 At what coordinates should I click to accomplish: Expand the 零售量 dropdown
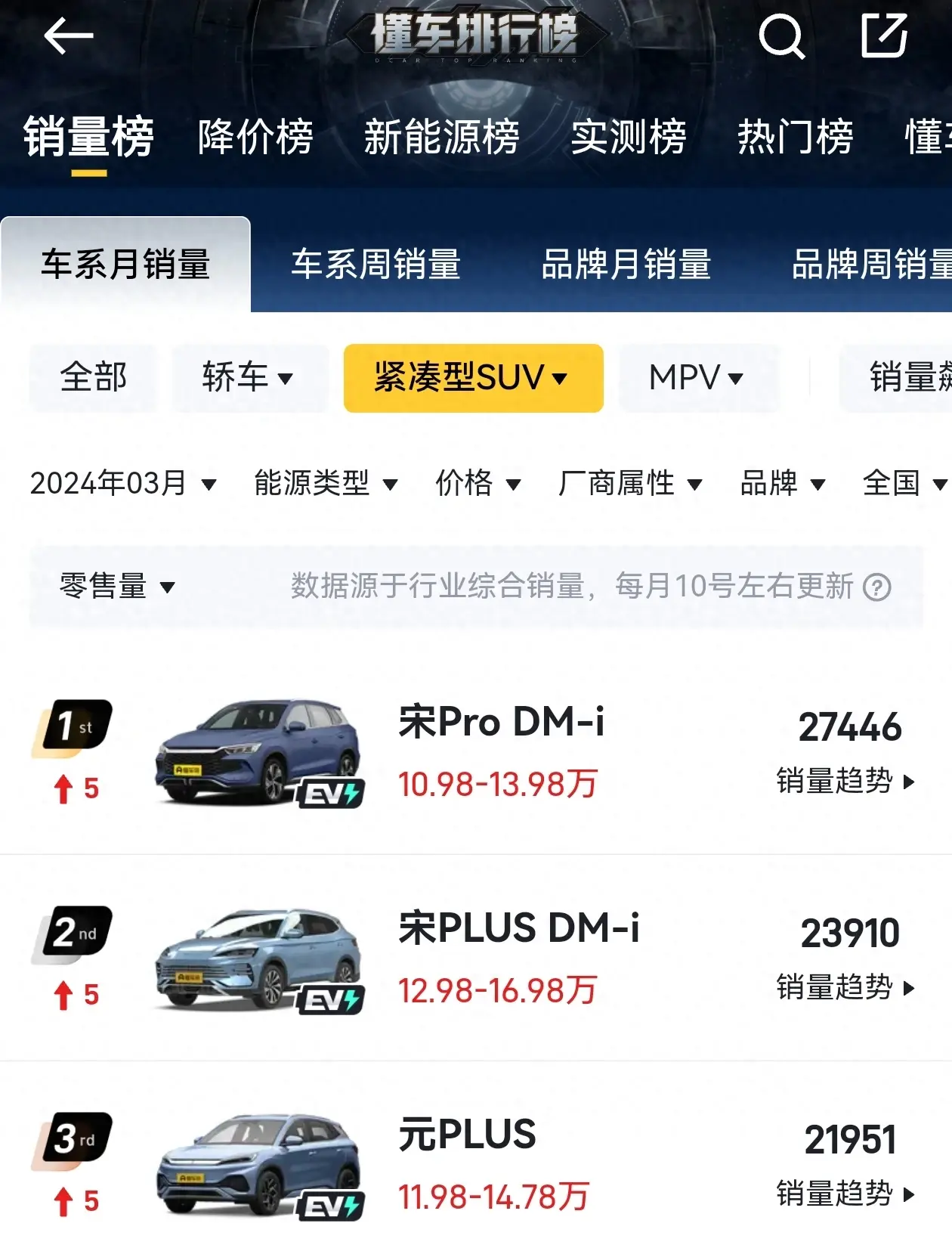pyautogui.click(x=117, y=587)
